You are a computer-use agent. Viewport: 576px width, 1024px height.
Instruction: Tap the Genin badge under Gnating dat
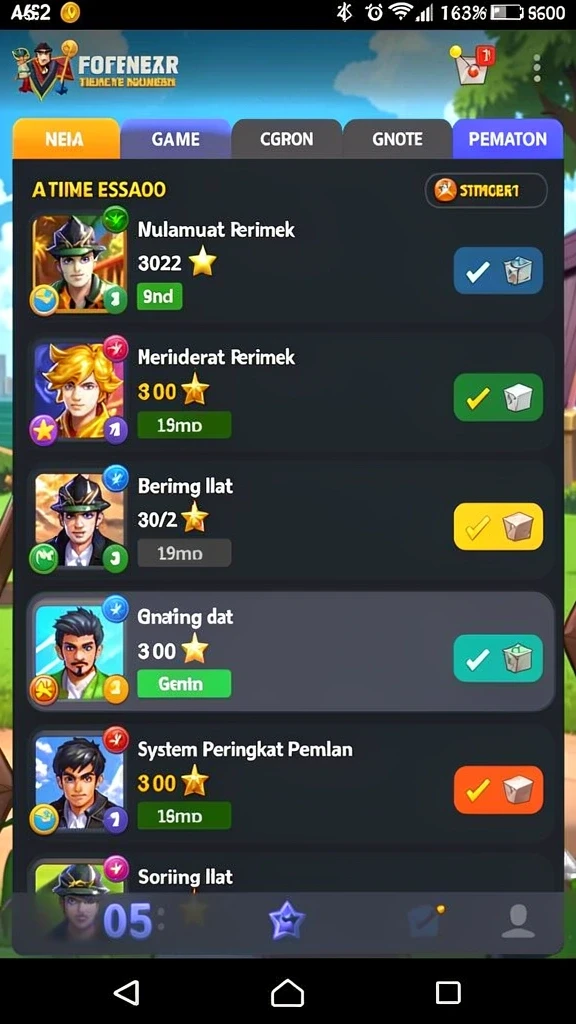(x=184, y=684)
